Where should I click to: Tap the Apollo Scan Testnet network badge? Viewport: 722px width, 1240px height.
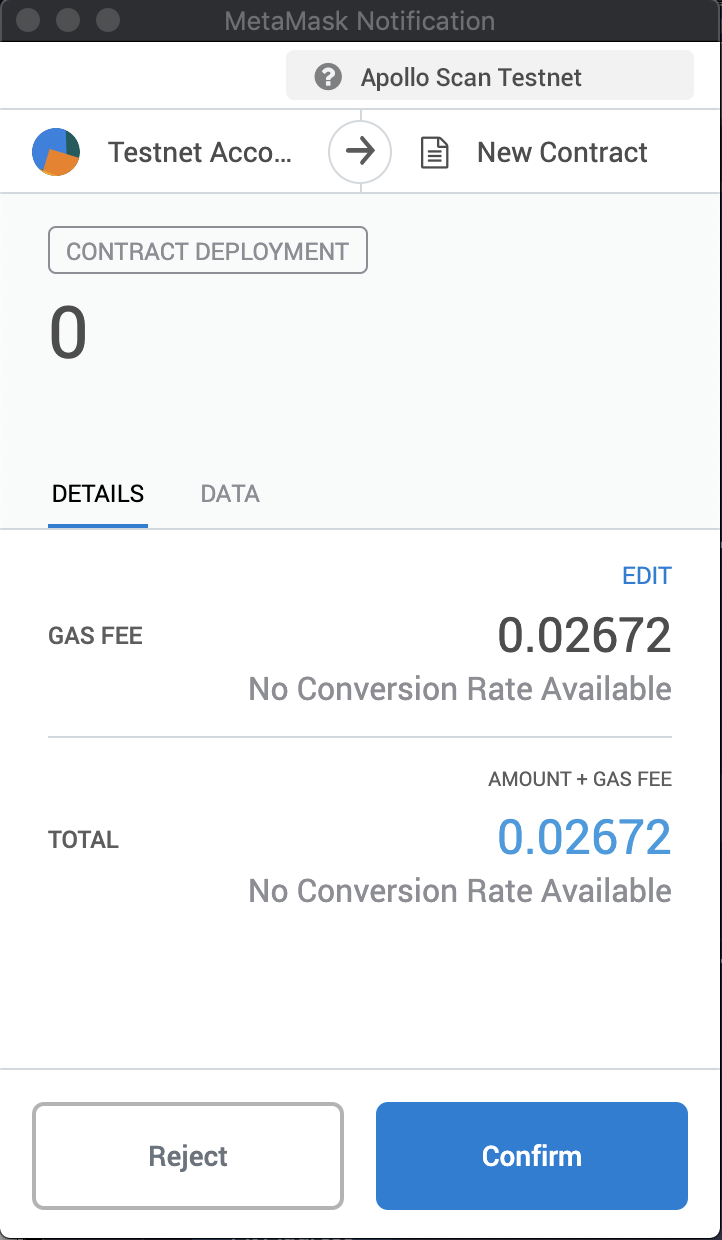coord(489,77)
